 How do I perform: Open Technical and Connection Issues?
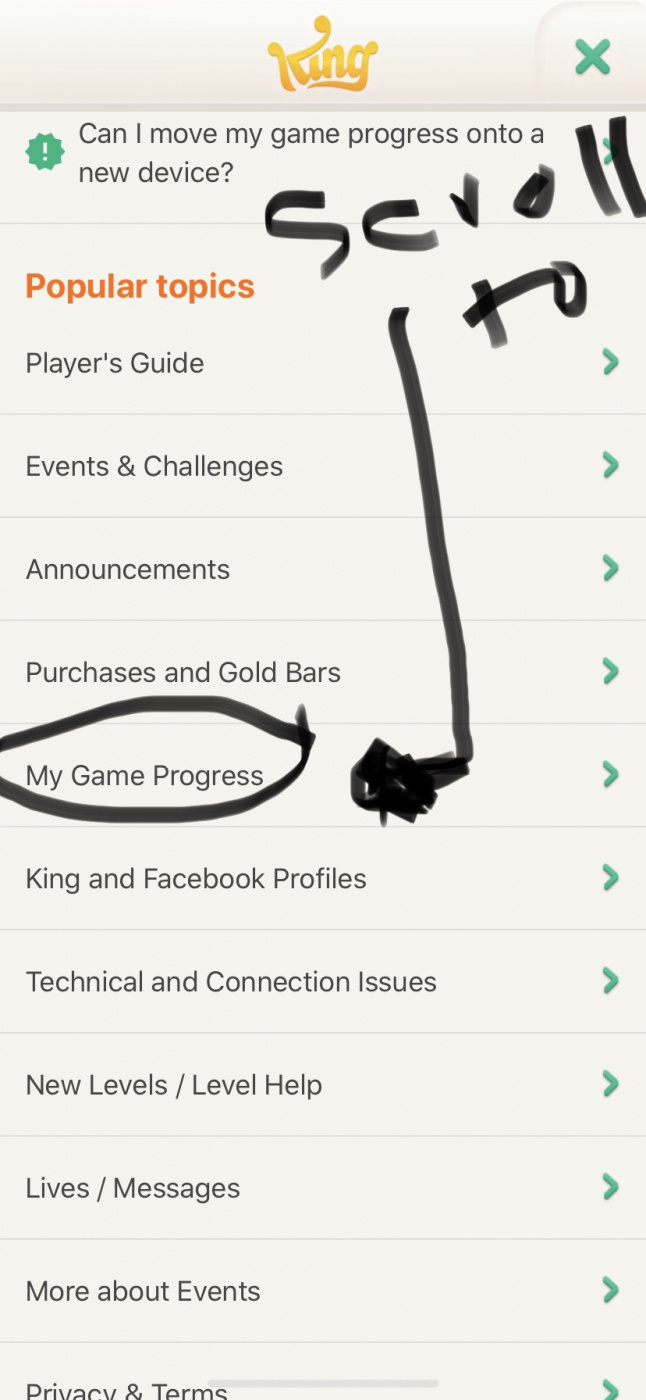231,981
